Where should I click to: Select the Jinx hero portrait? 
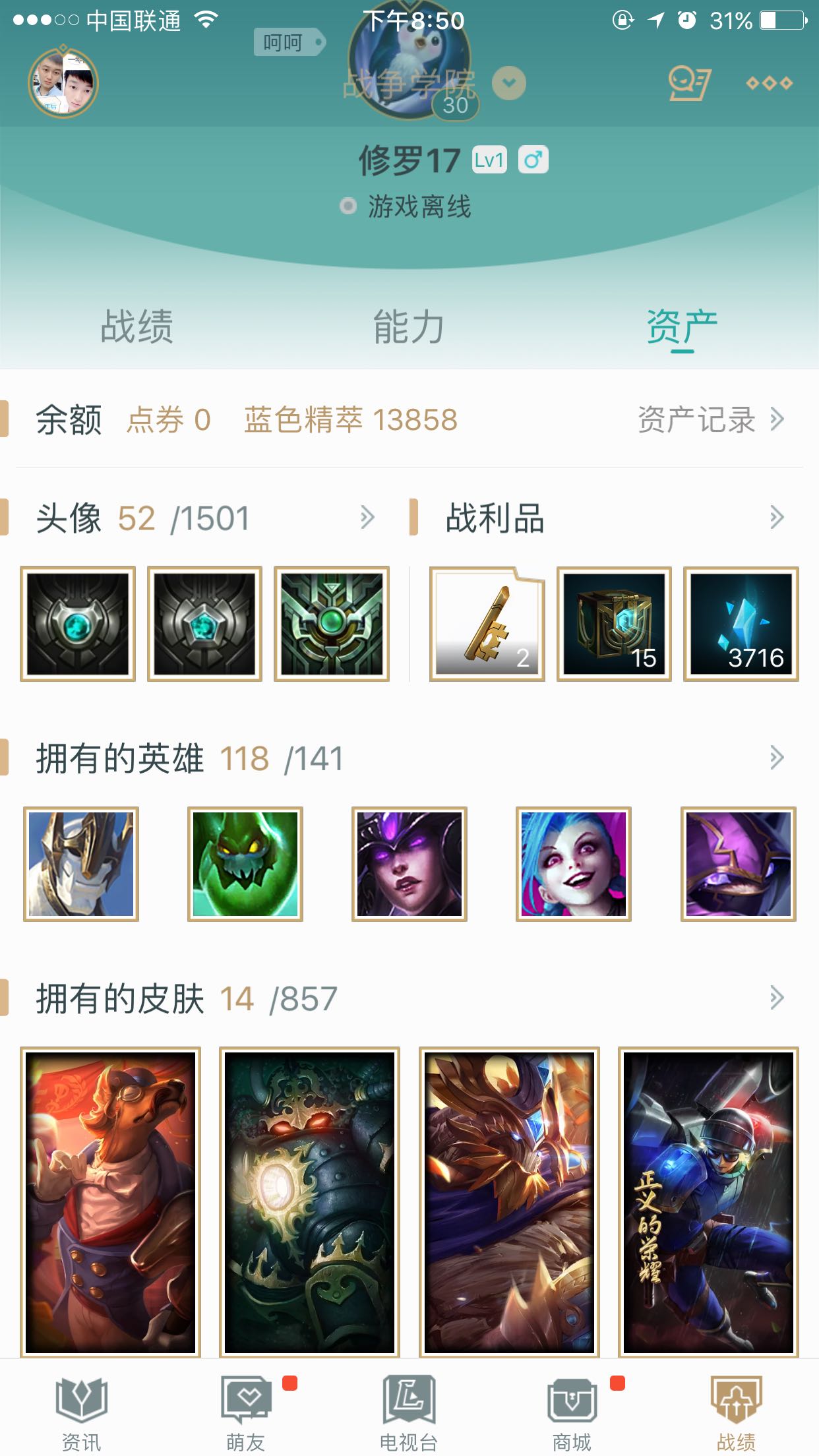pyautogui.click(x=573, y=864)
